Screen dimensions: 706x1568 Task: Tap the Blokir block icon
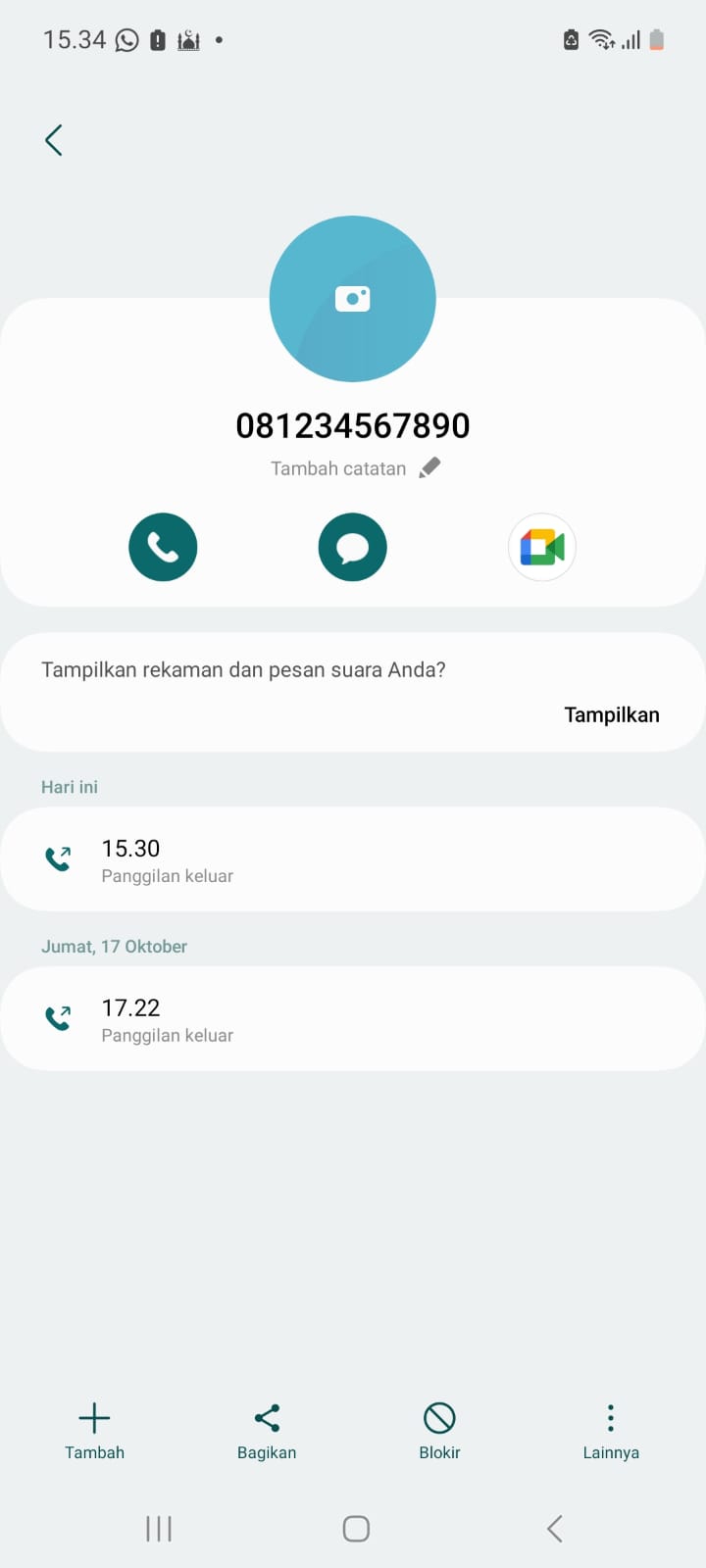(x=438, y=1415)
